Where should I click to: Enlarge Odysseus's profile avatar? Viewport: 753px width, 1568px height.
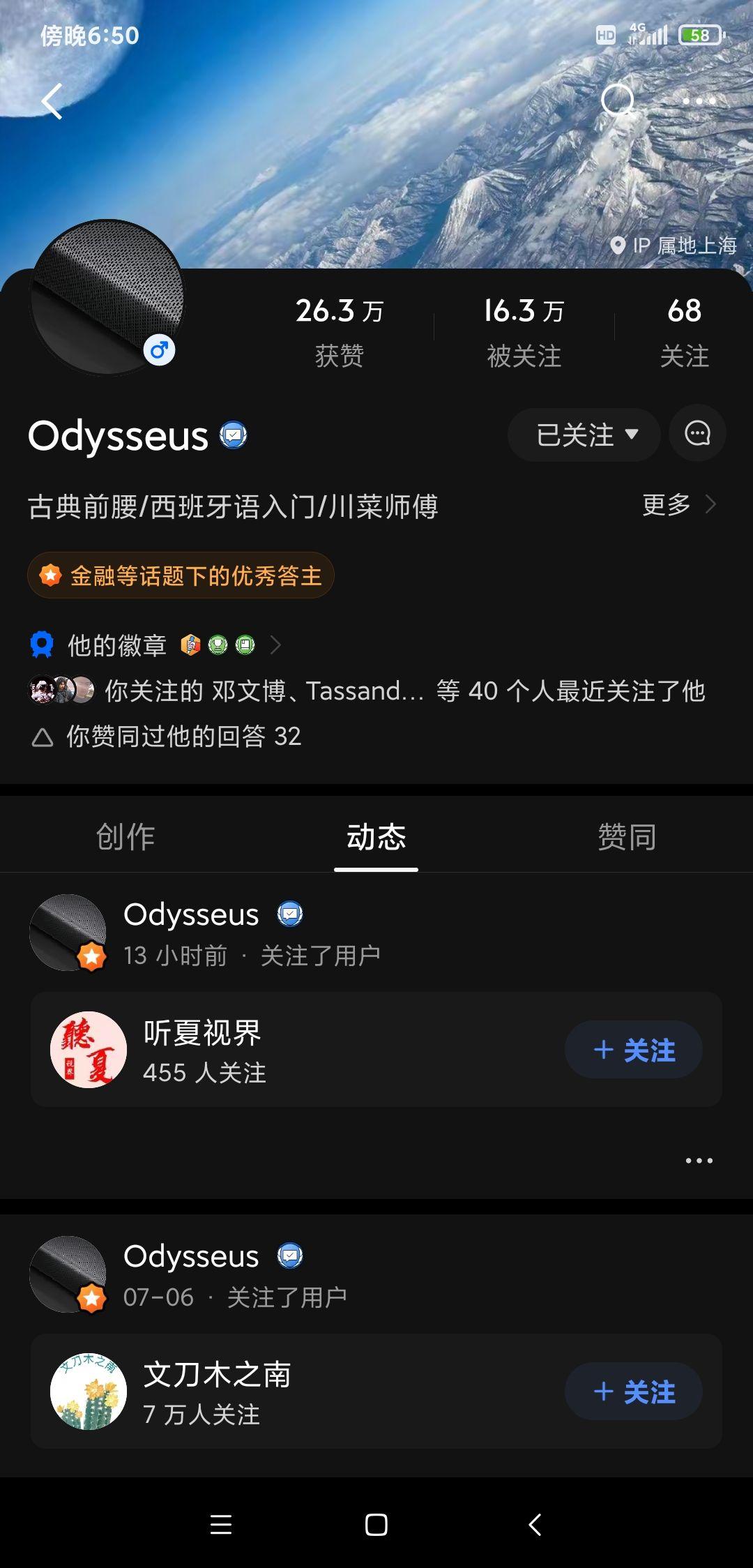tap(106, 298)
